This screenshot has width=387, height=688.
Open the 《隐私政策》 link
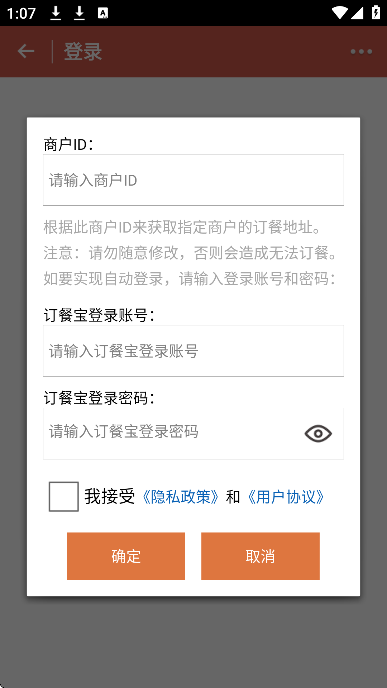(x=180, y=497)
